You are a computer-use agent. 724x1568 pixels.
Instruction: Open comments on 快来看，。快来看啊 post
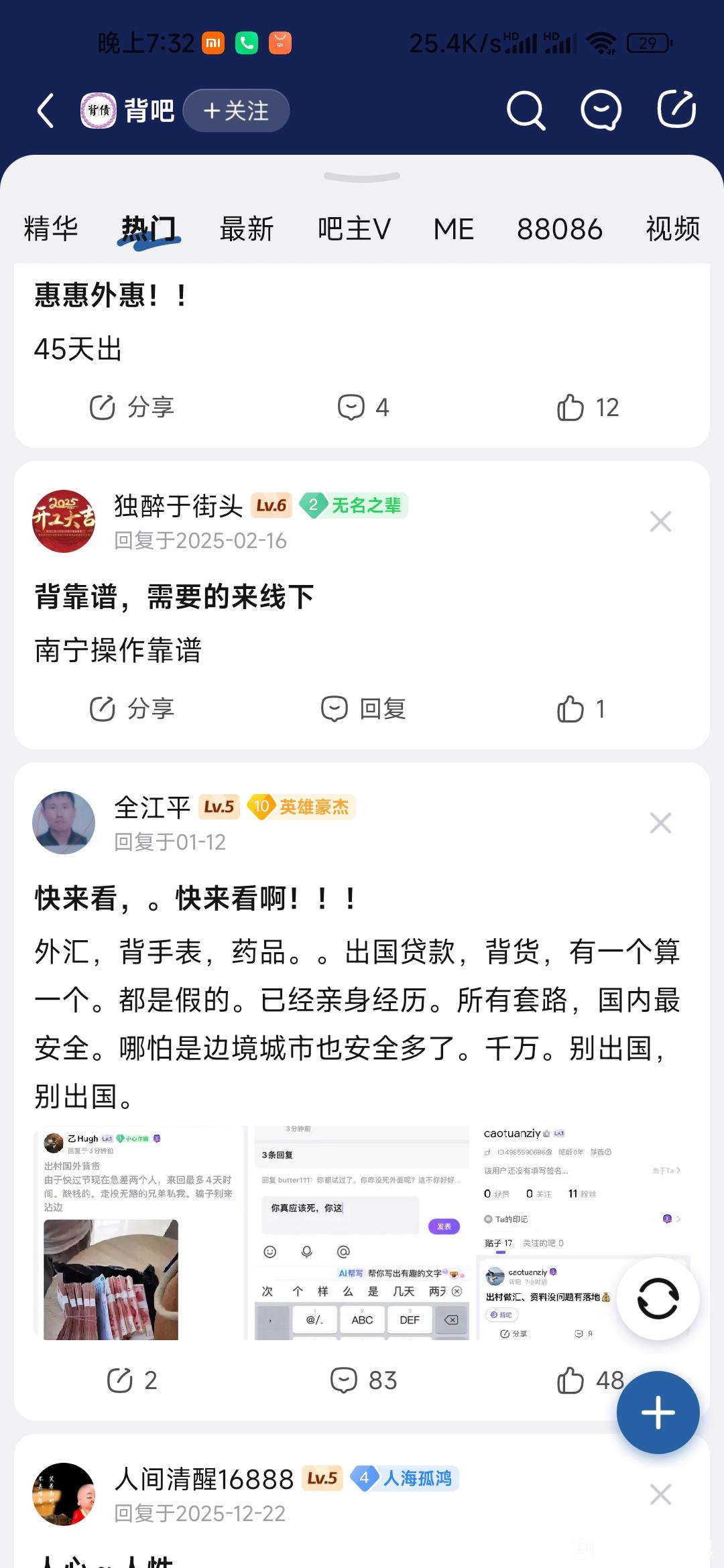coord(363,1380)
